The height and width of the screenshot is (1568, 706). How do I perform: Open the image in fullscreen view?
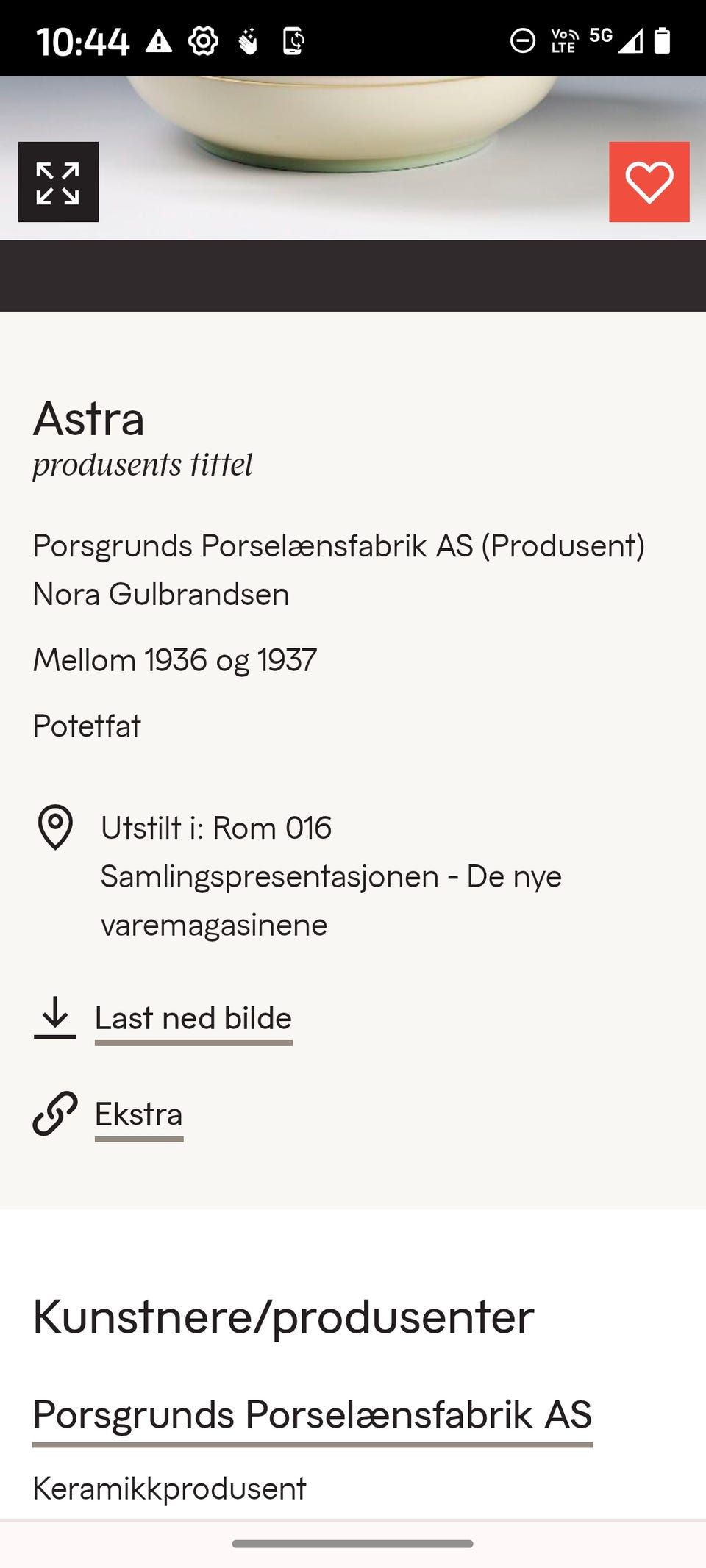point(57,183)
